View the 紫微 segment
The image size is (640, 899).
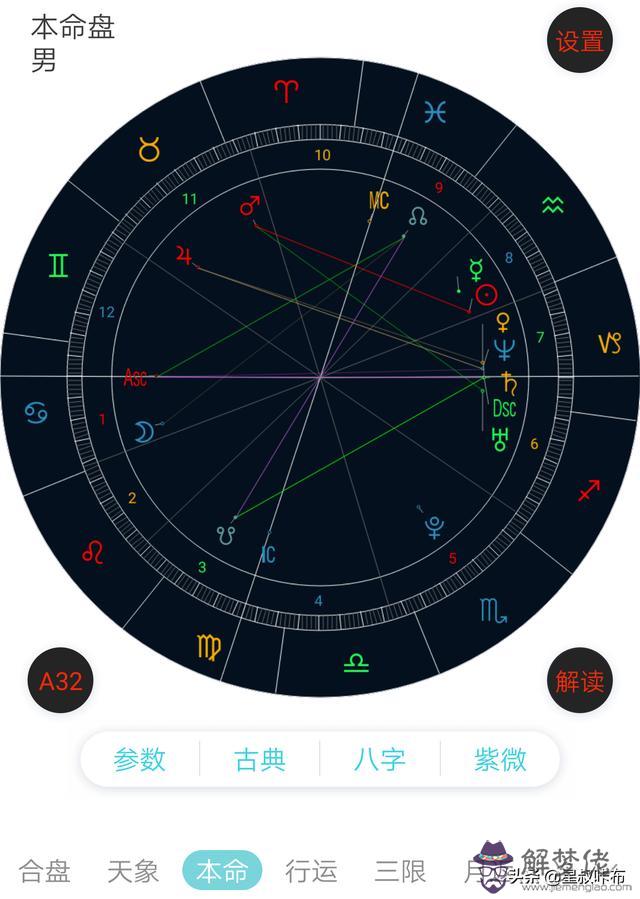coord(500,760)
